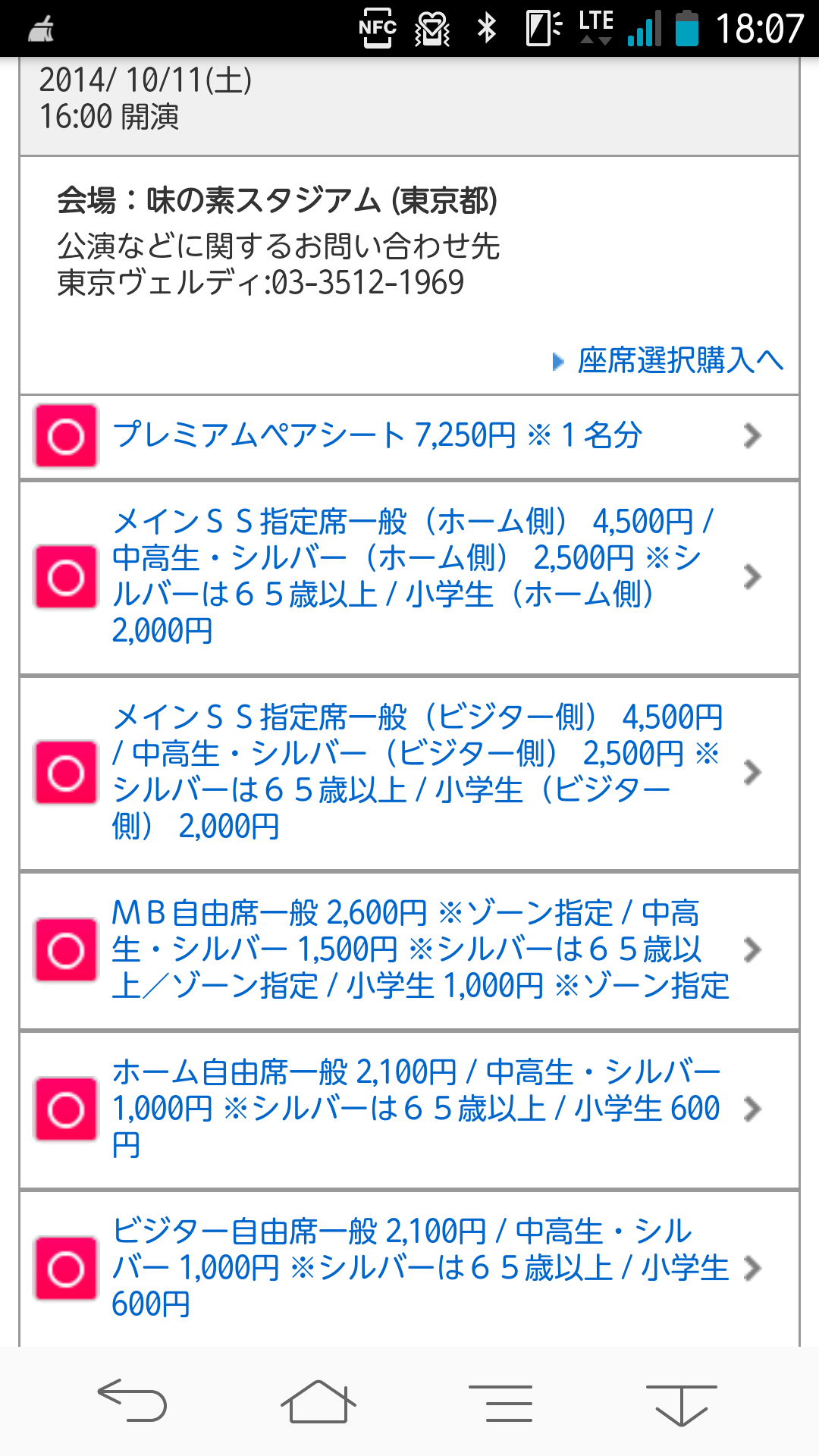819x1456 pixels.
Task: Choose メインSS指定席 ホーム側 ticket
Action: (x=409, y=576)
